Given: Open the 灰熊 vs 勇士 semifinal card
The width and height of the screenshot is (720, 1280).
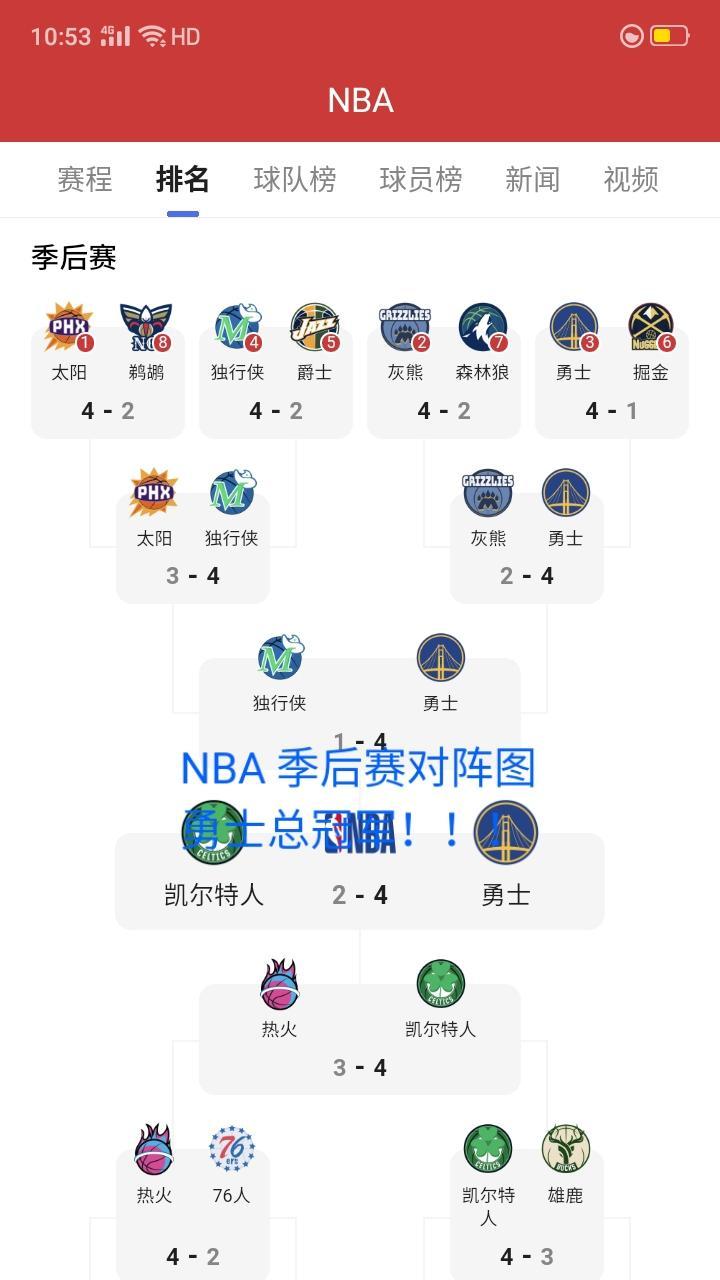Looking at the screenshot, I should (x=527, y=545).
